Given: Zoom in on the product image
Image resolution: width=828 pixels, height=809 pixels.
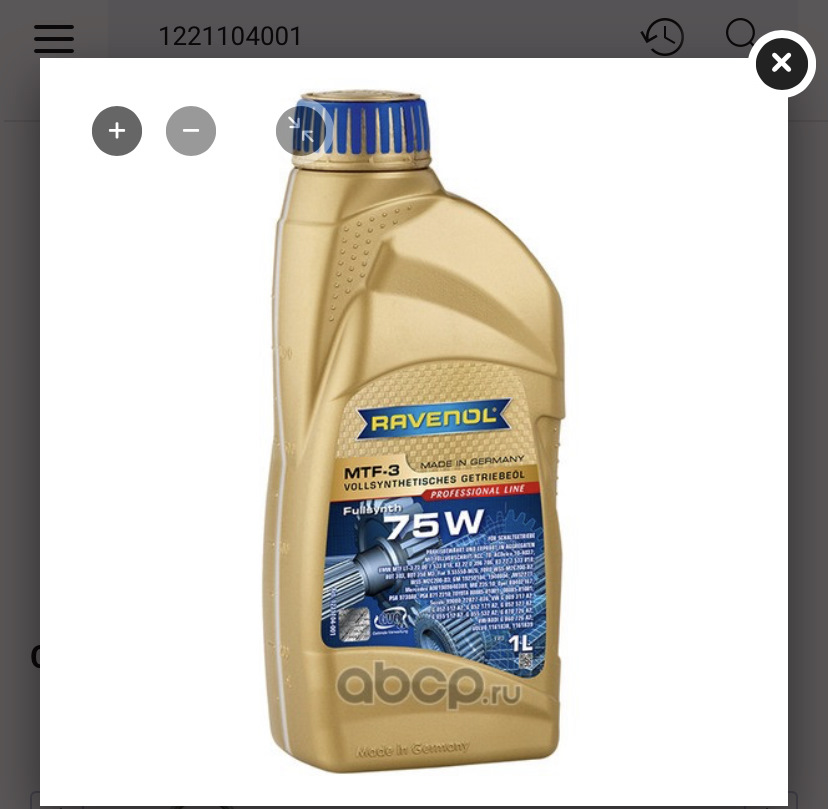Looking at the screenshot, I should tap(117, 131).
